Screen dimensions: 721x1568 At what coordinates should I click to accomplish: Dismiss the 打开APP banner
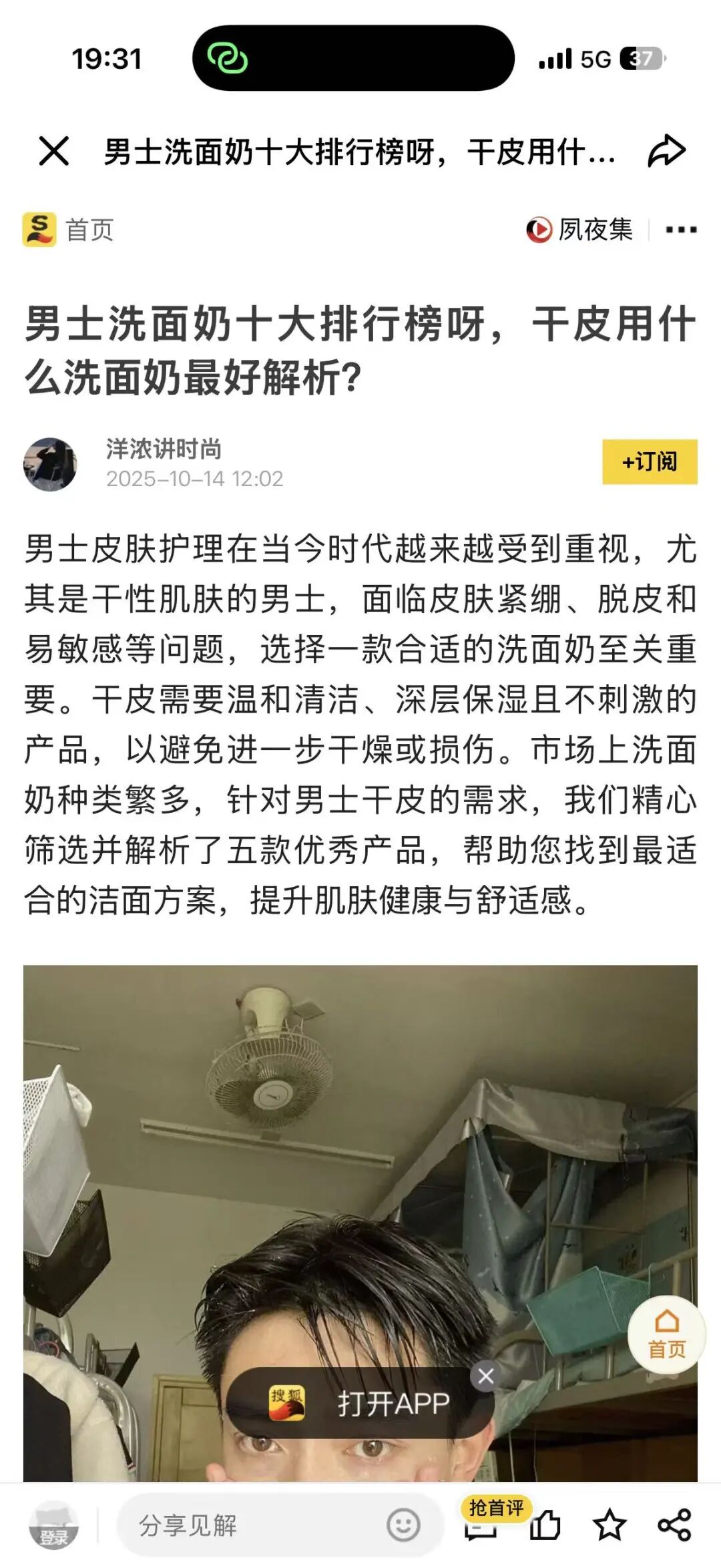[x=486, y=1376]
